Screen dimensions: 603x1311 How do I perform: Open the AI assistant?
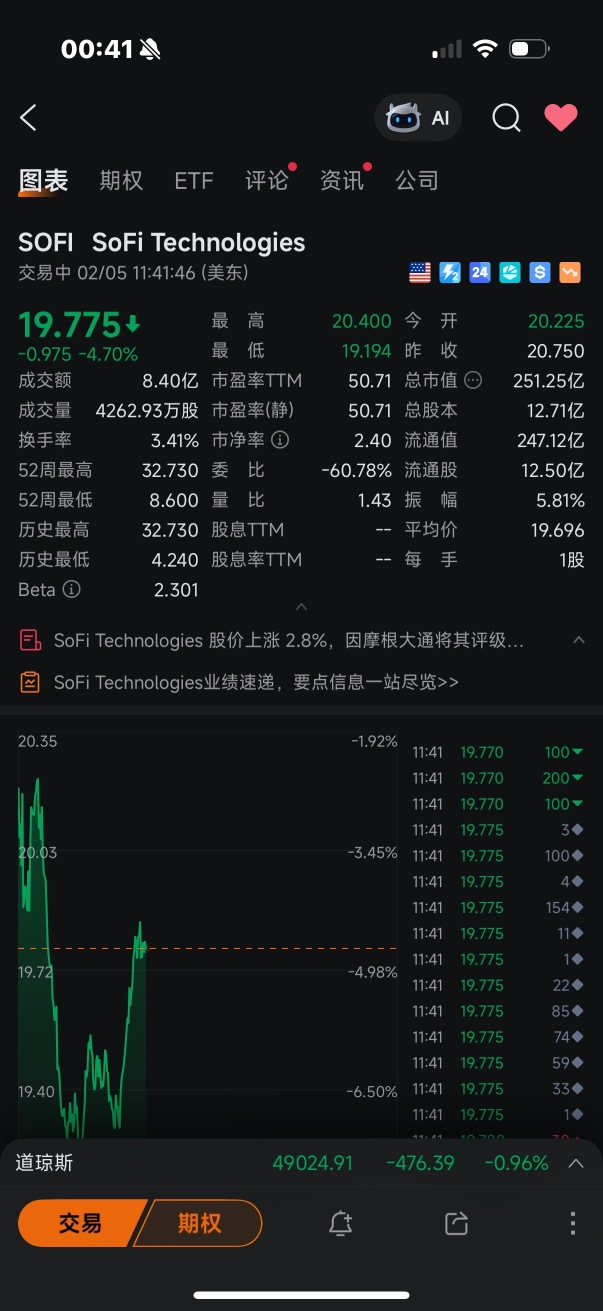pos(418,118)
